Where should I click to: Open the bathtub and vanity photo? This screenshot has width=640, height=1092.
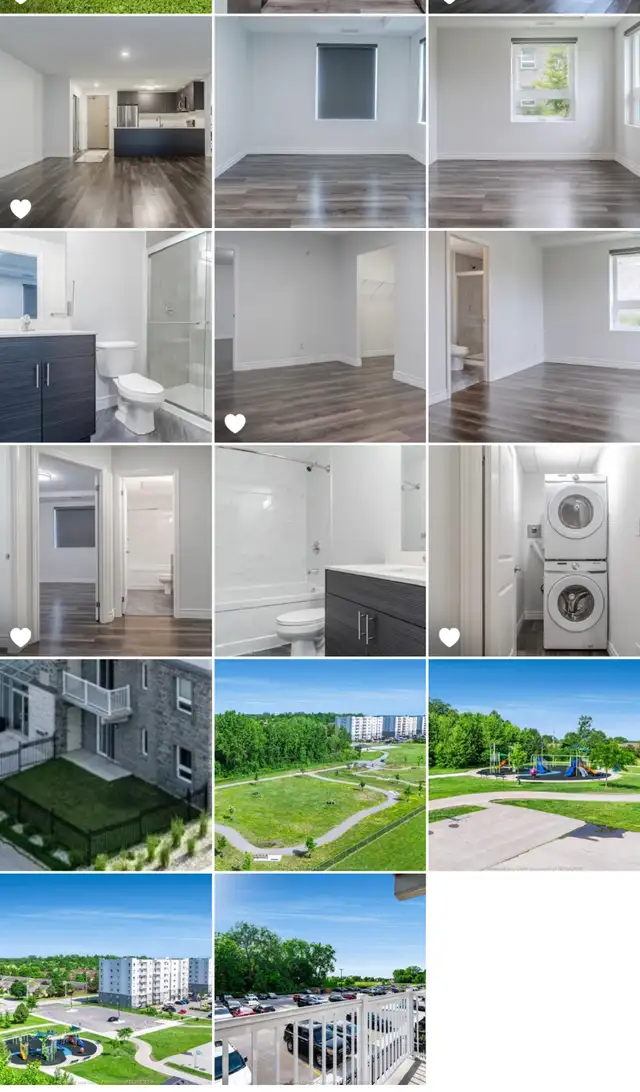(320, 551)
